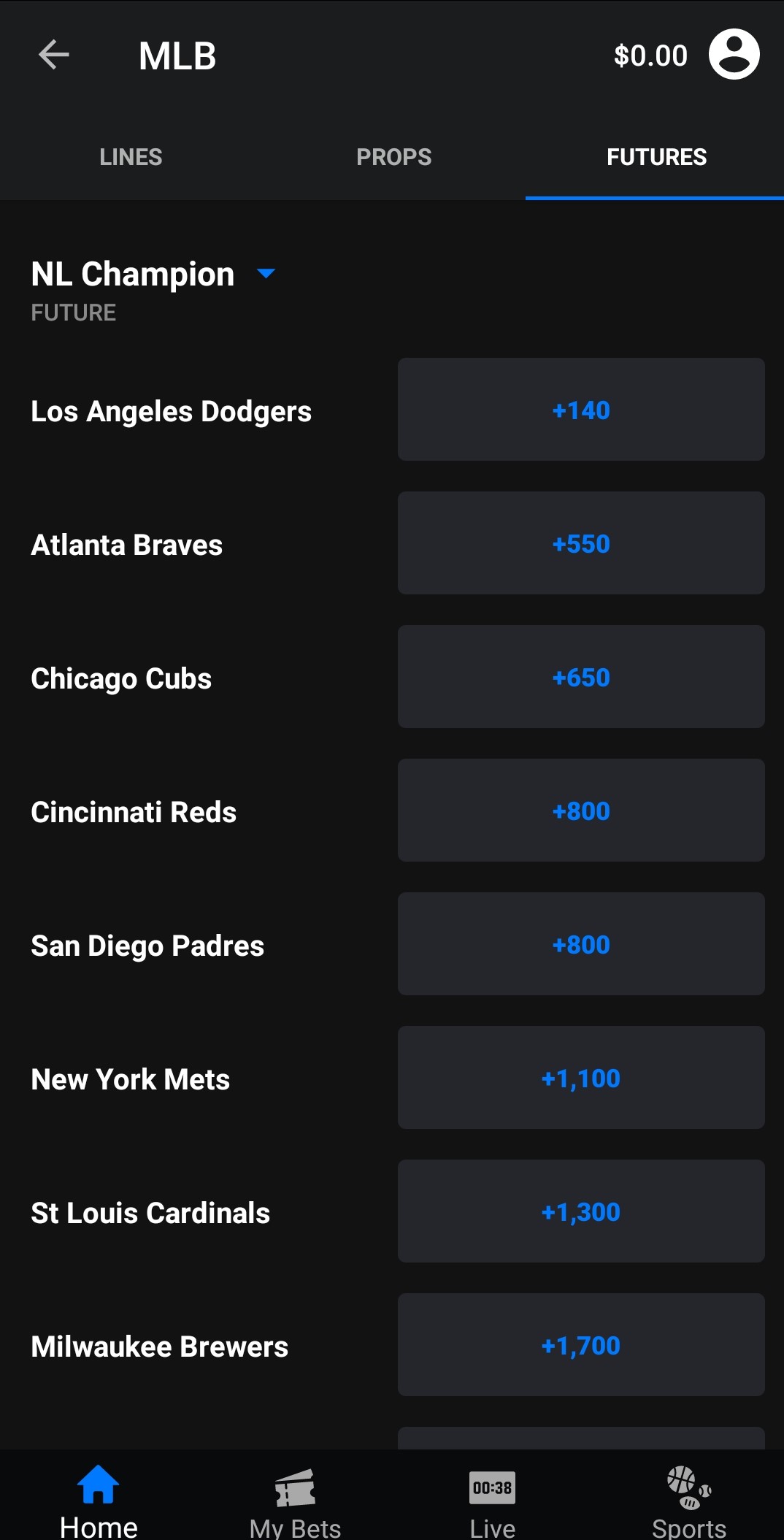Select Atlanta Braves odds +550
Viewport: 784px width, 1540px height.
pyautogui.click(x=581, y=543)
